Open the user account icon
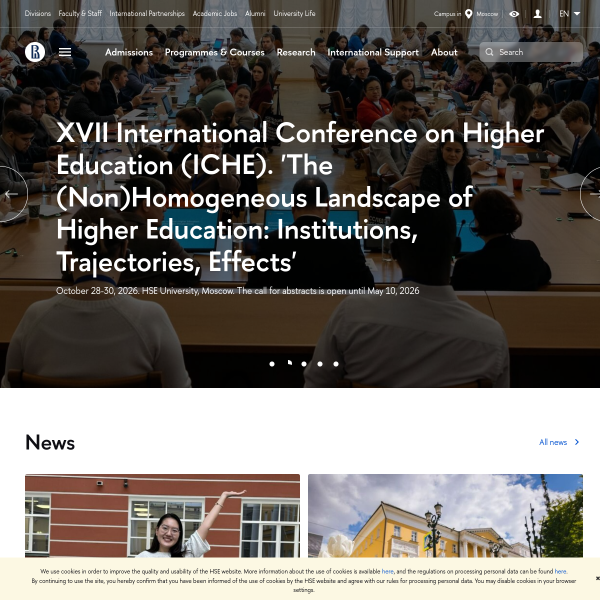Image resolution: width=600 pixels, height=600 pixels. (538, 14)
